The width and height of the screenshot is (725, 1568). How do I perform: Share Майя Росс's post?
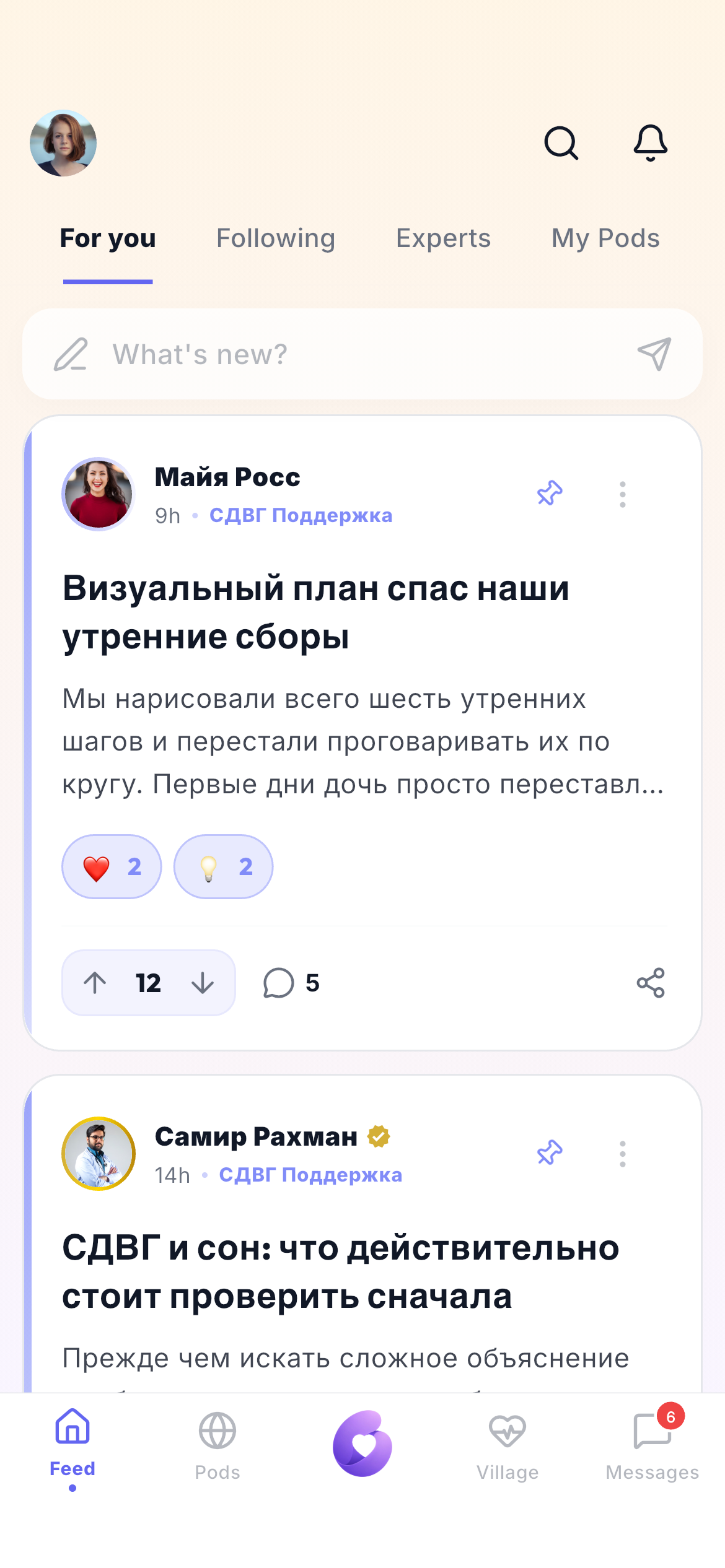[651, 983]
